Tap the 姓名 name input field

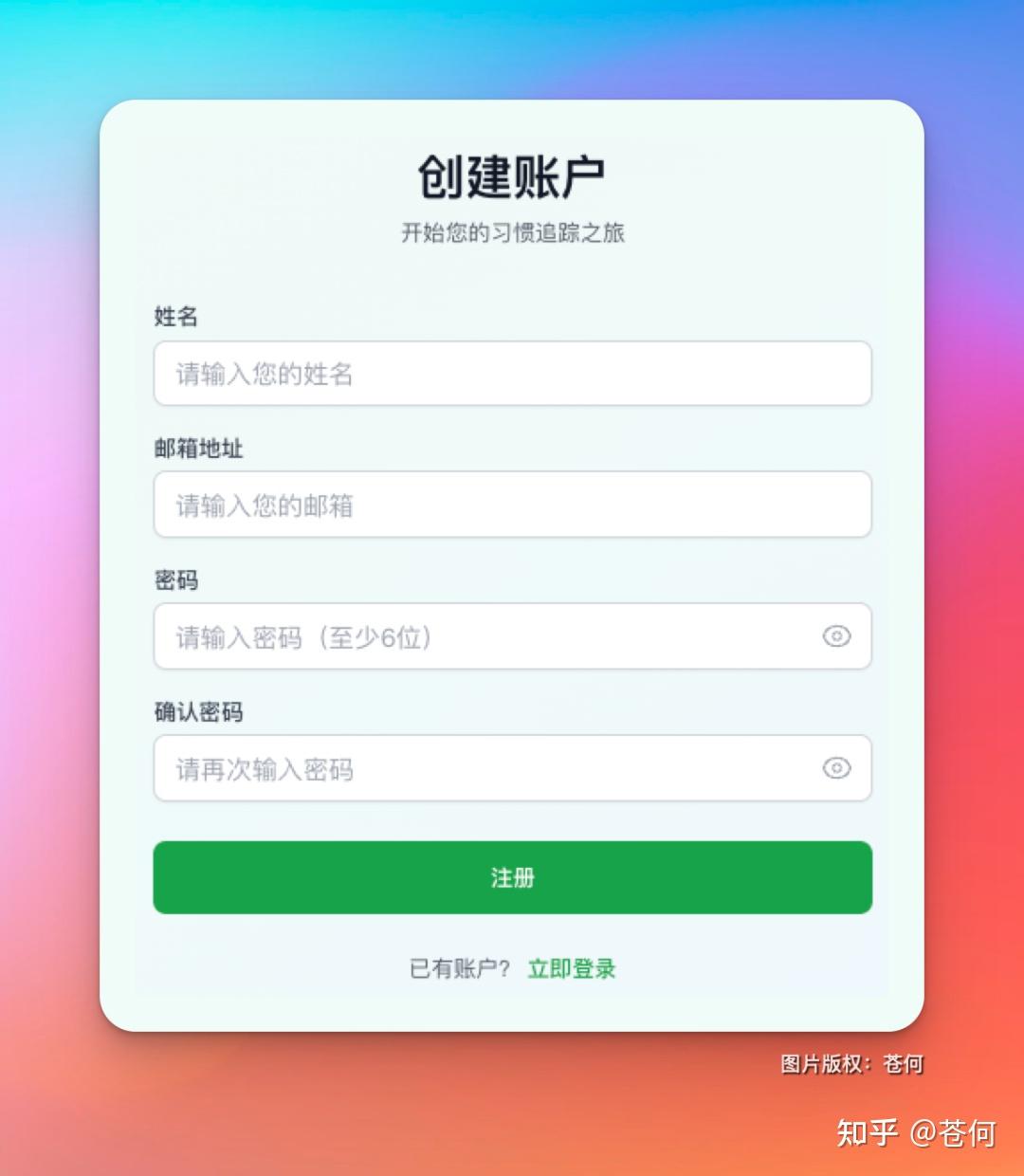[x=512, y=374]
